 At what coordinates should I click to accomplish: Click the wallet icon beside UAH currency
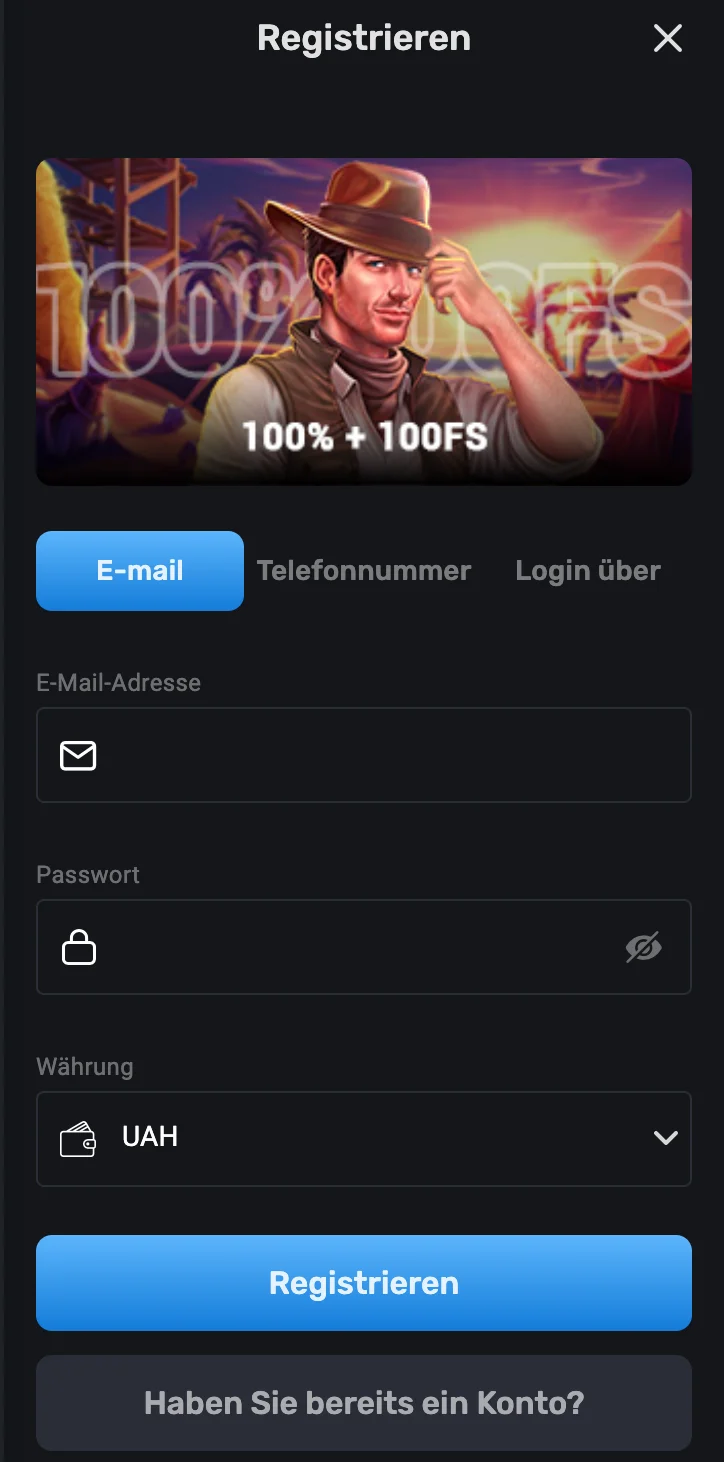[78, 1138]
